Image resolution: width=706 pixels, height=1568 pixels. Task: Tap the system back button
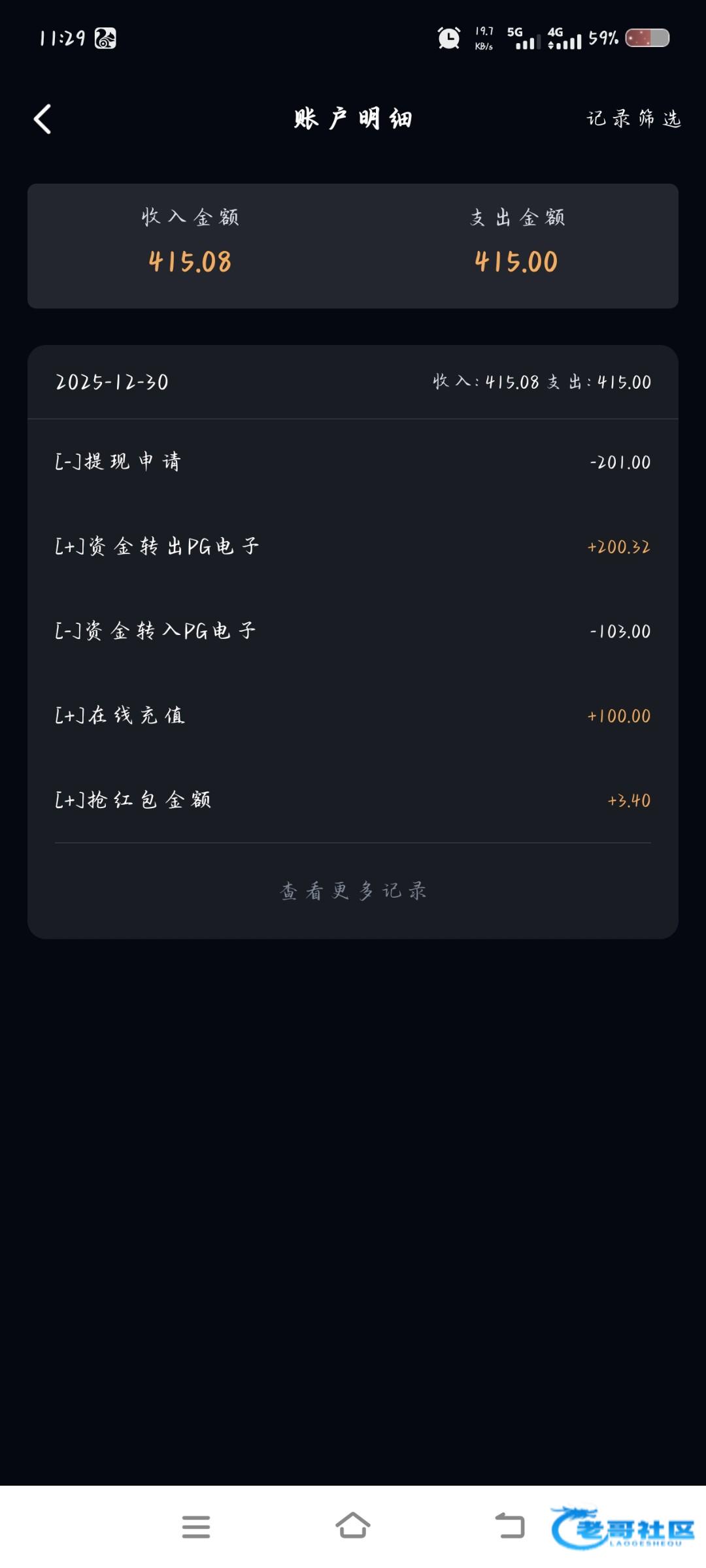[510, 1526]
